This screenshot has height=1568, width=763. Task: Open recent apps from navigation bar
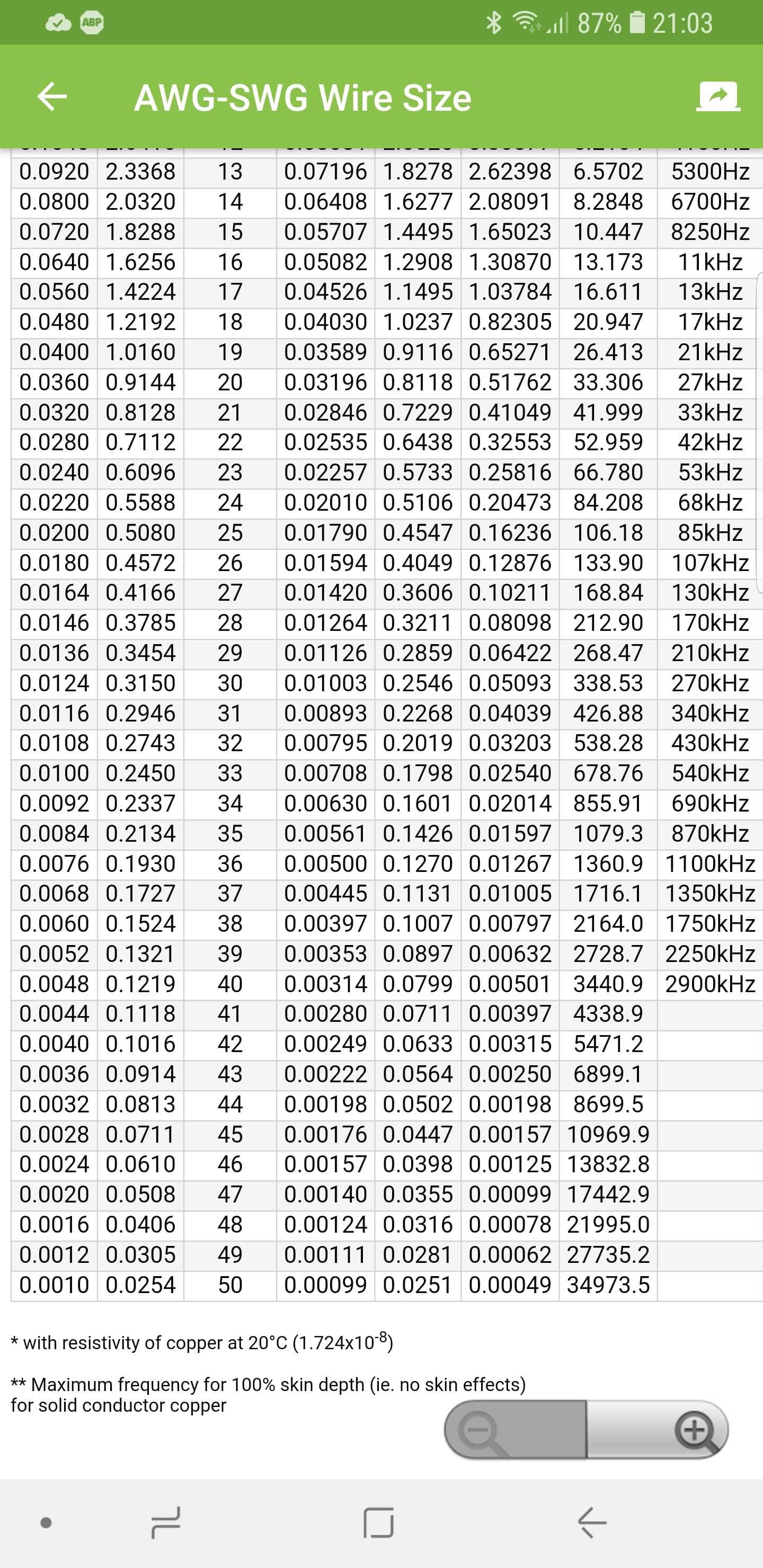(x=166, y=1523)
